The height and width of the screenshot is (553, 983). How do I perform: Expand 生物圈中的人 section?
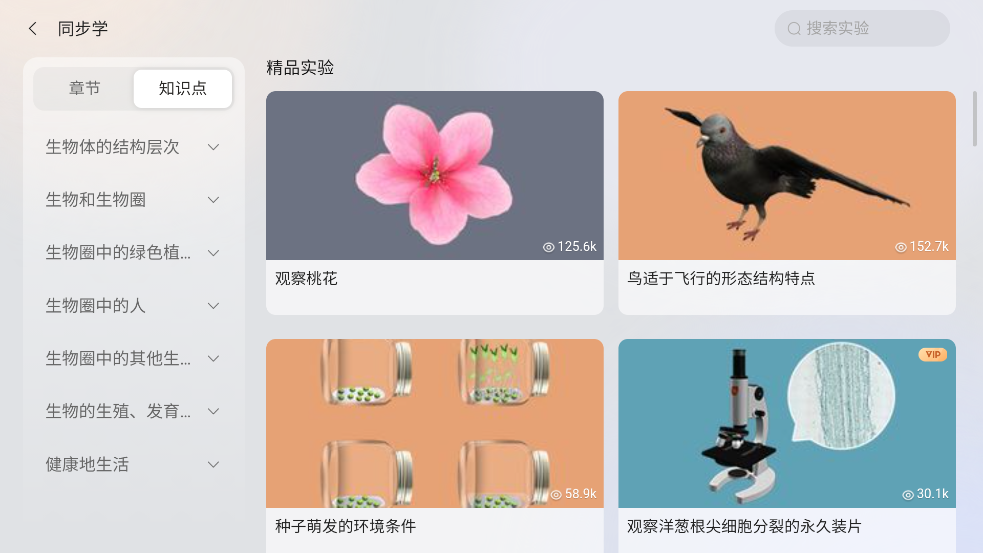pos(133,306)
